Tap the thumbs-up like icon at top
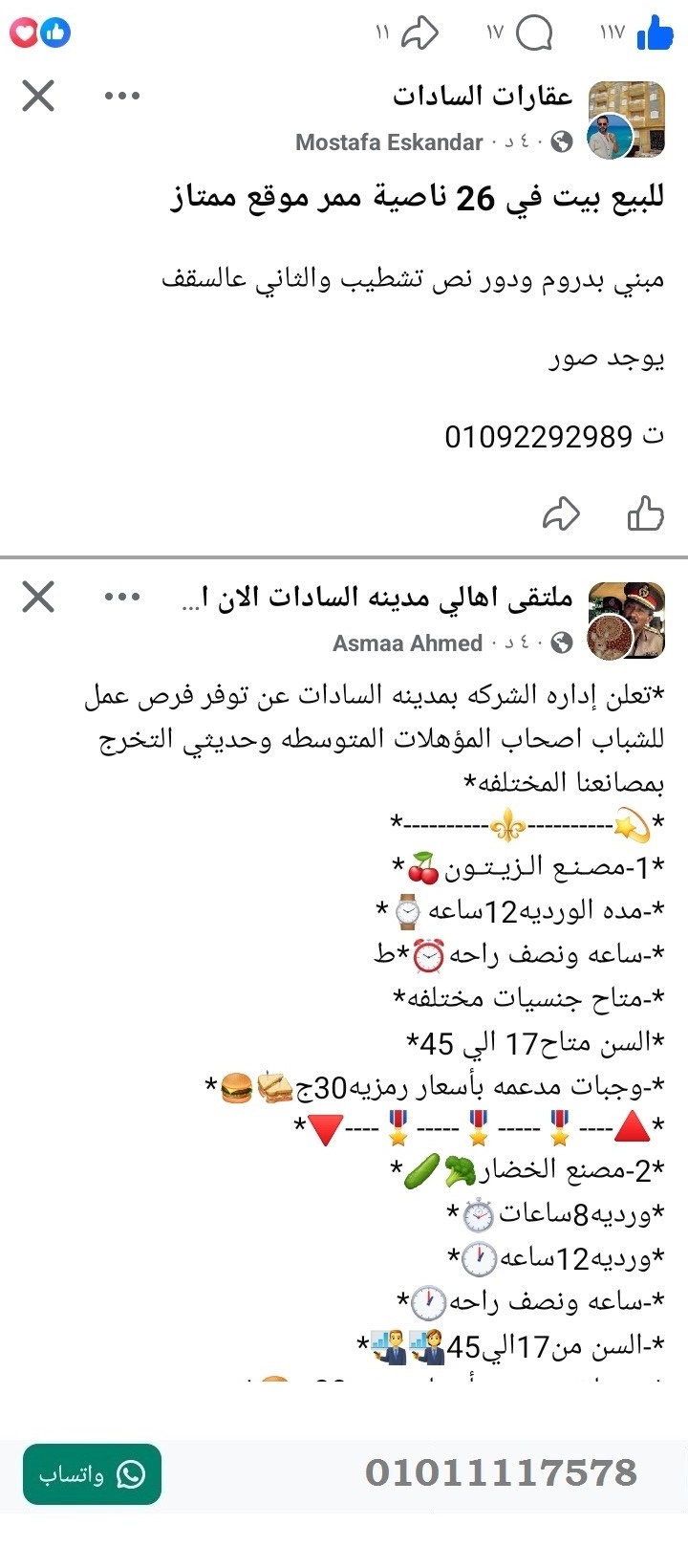Image resolution: width=688 pixels, height=1568 pixels. pyautogui.click(x=654, y=32)
